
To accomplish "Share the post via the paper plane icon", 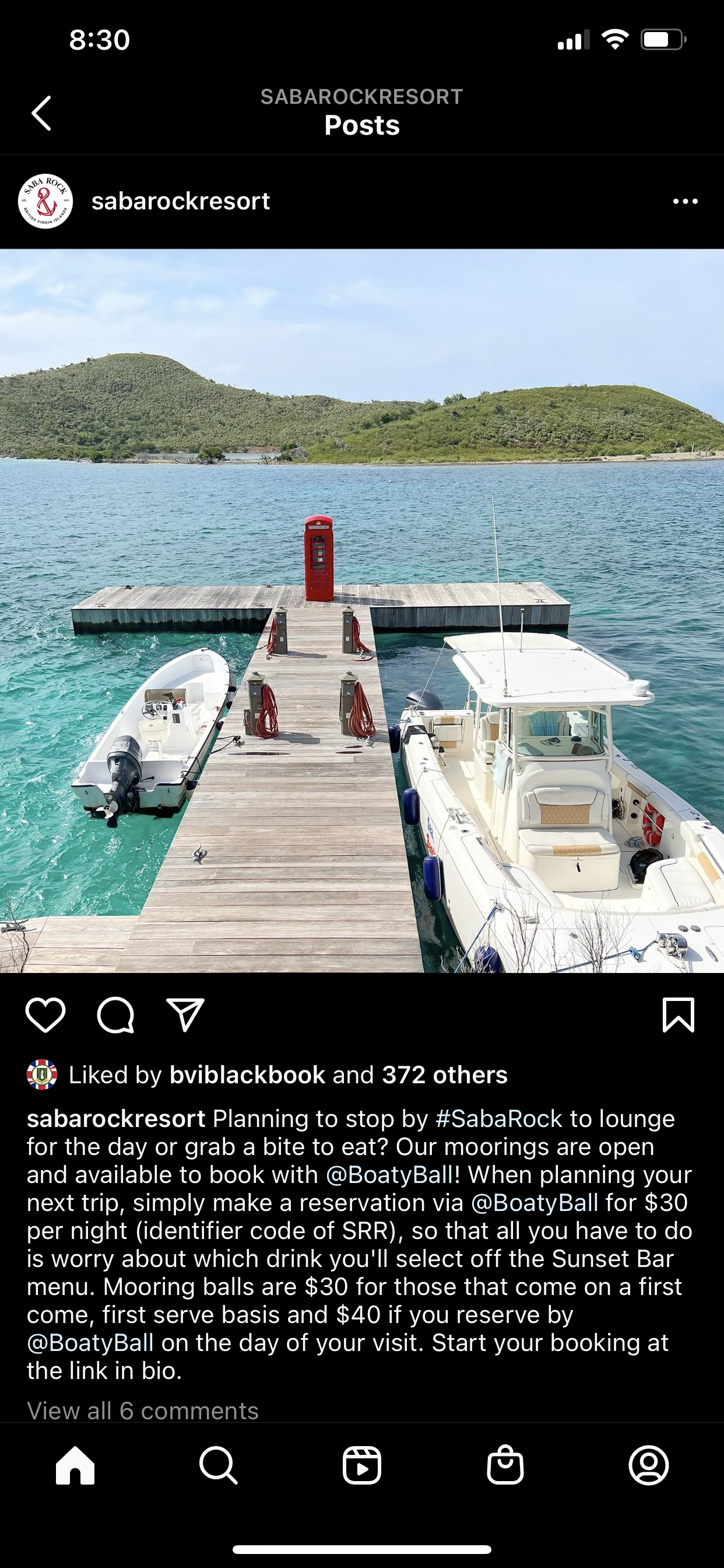I will pos(185,1014).
